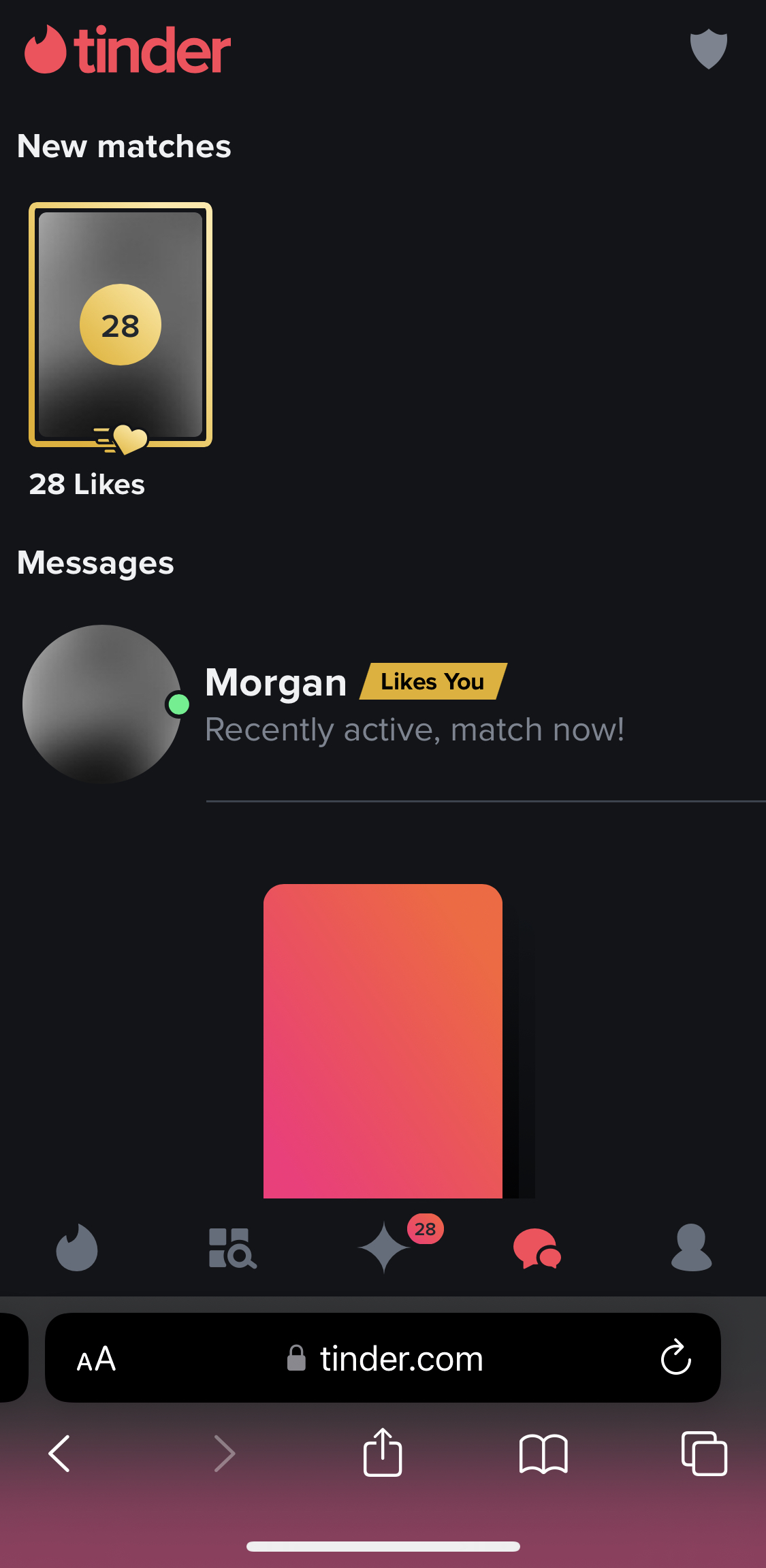Open the browser bookmarks
The height and width of the screenshot is (1568, 766).
click(543, 1454)
